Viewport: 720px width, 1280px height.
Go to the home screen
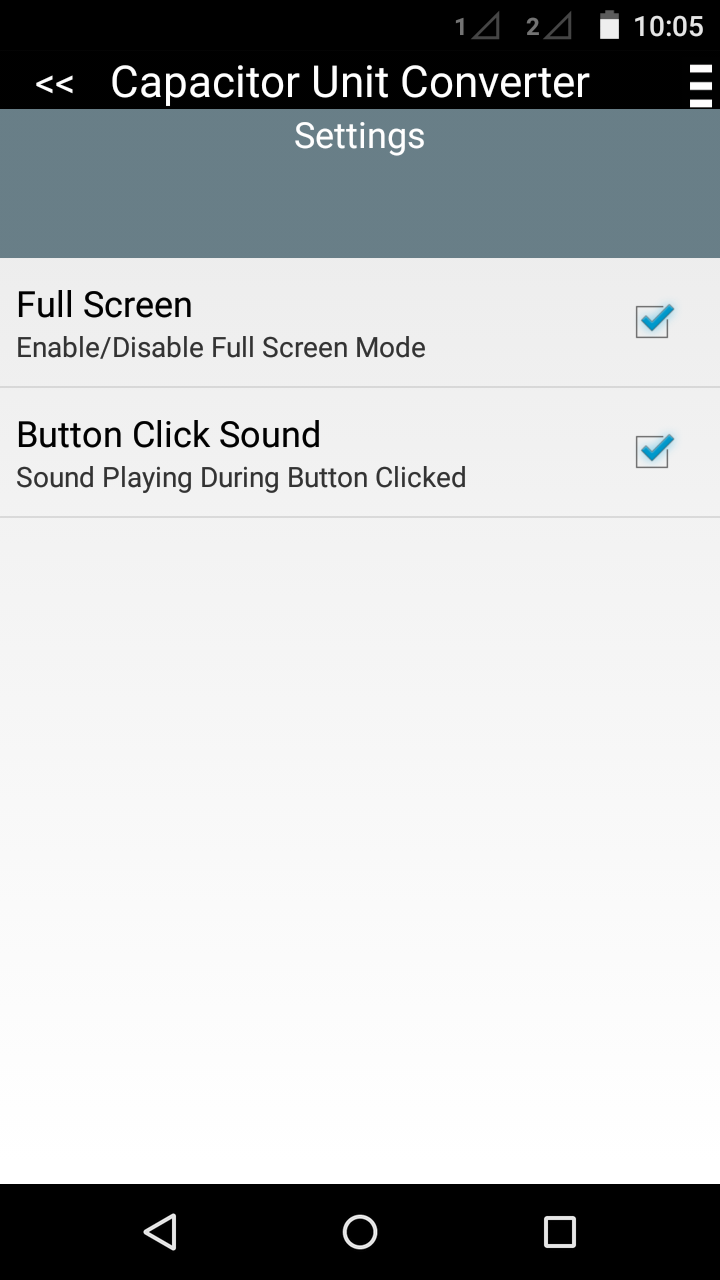click(360, 1232)
